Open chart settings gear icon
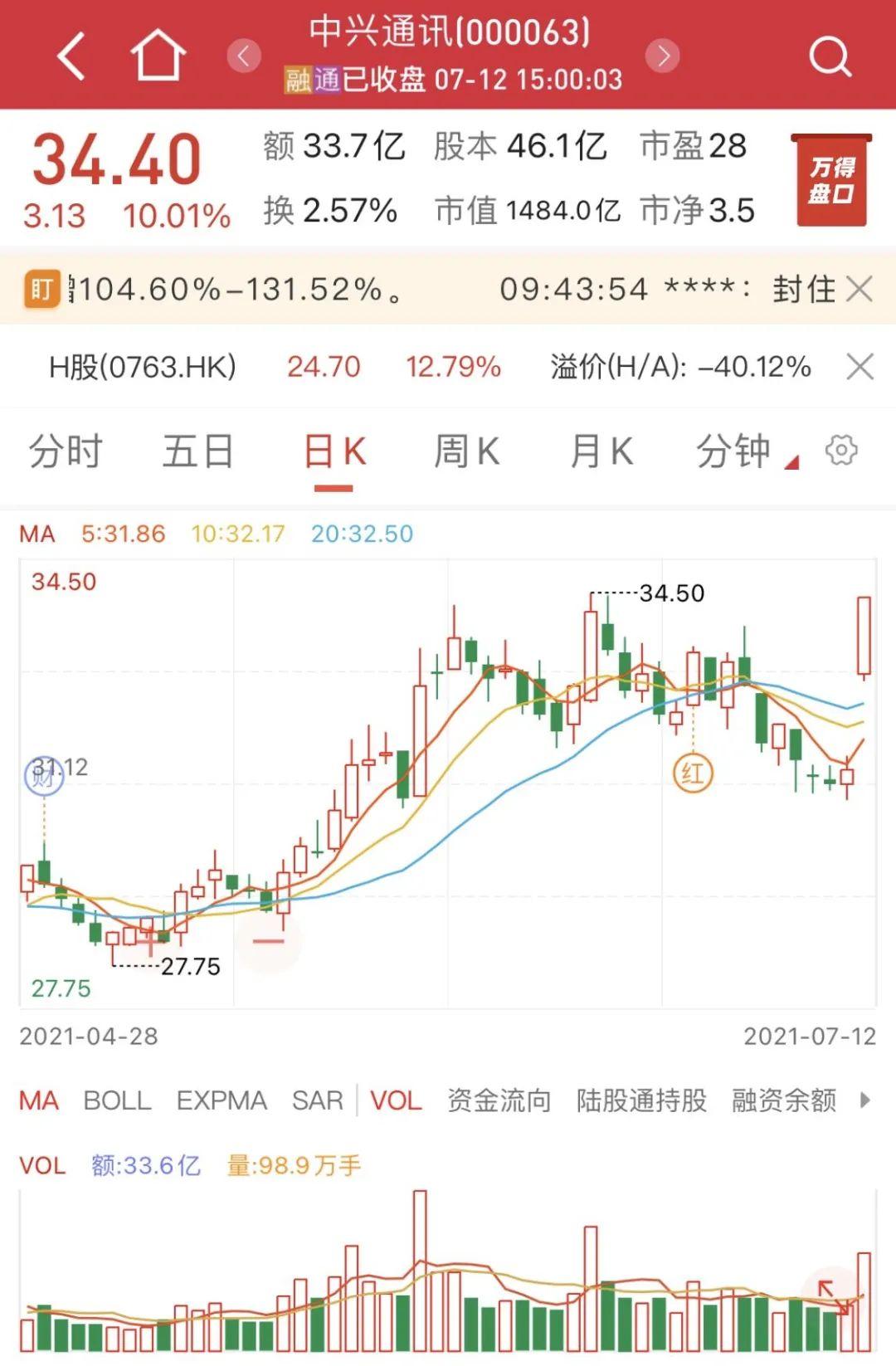 [x=840, y=451]
